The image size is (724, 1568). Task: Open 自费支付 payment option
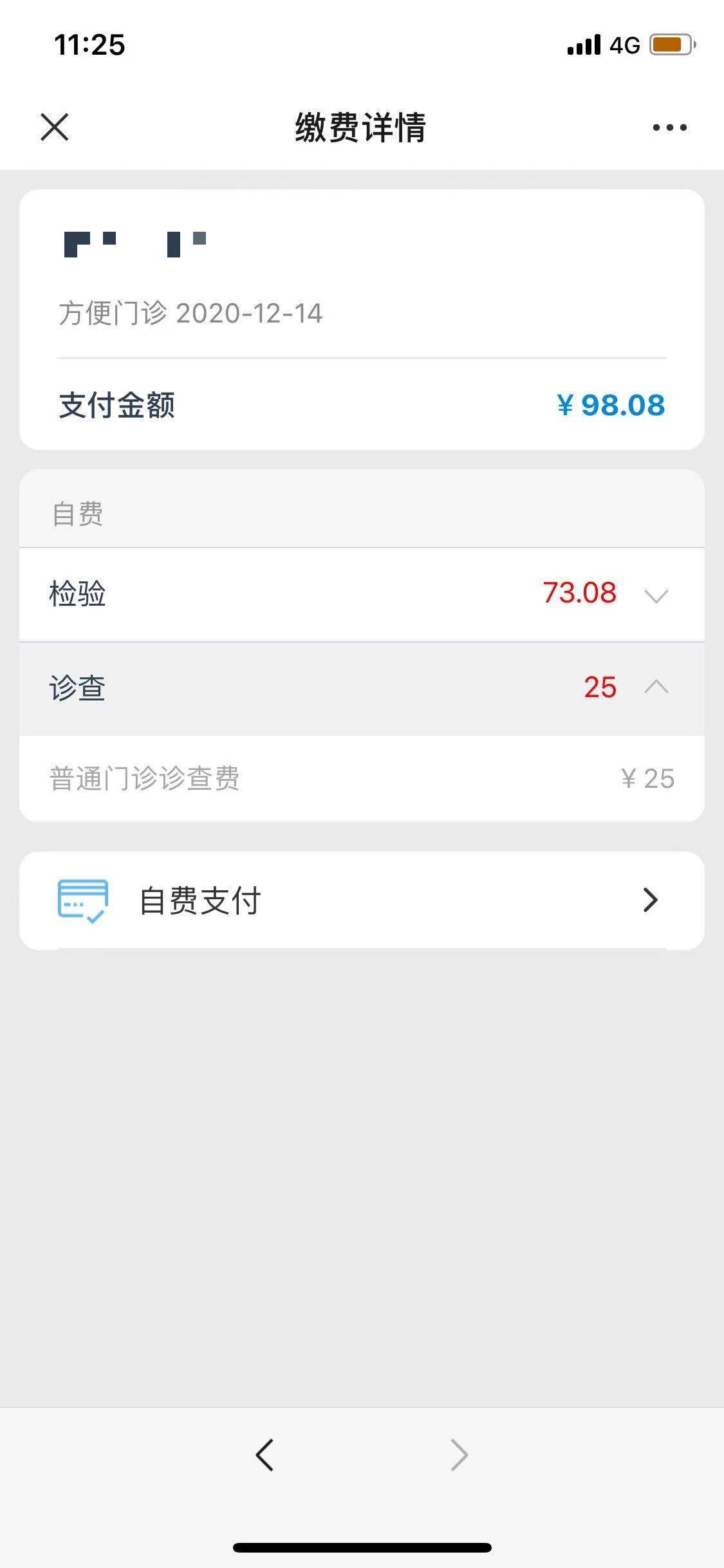pyautogui.click(x=362, y=900)
